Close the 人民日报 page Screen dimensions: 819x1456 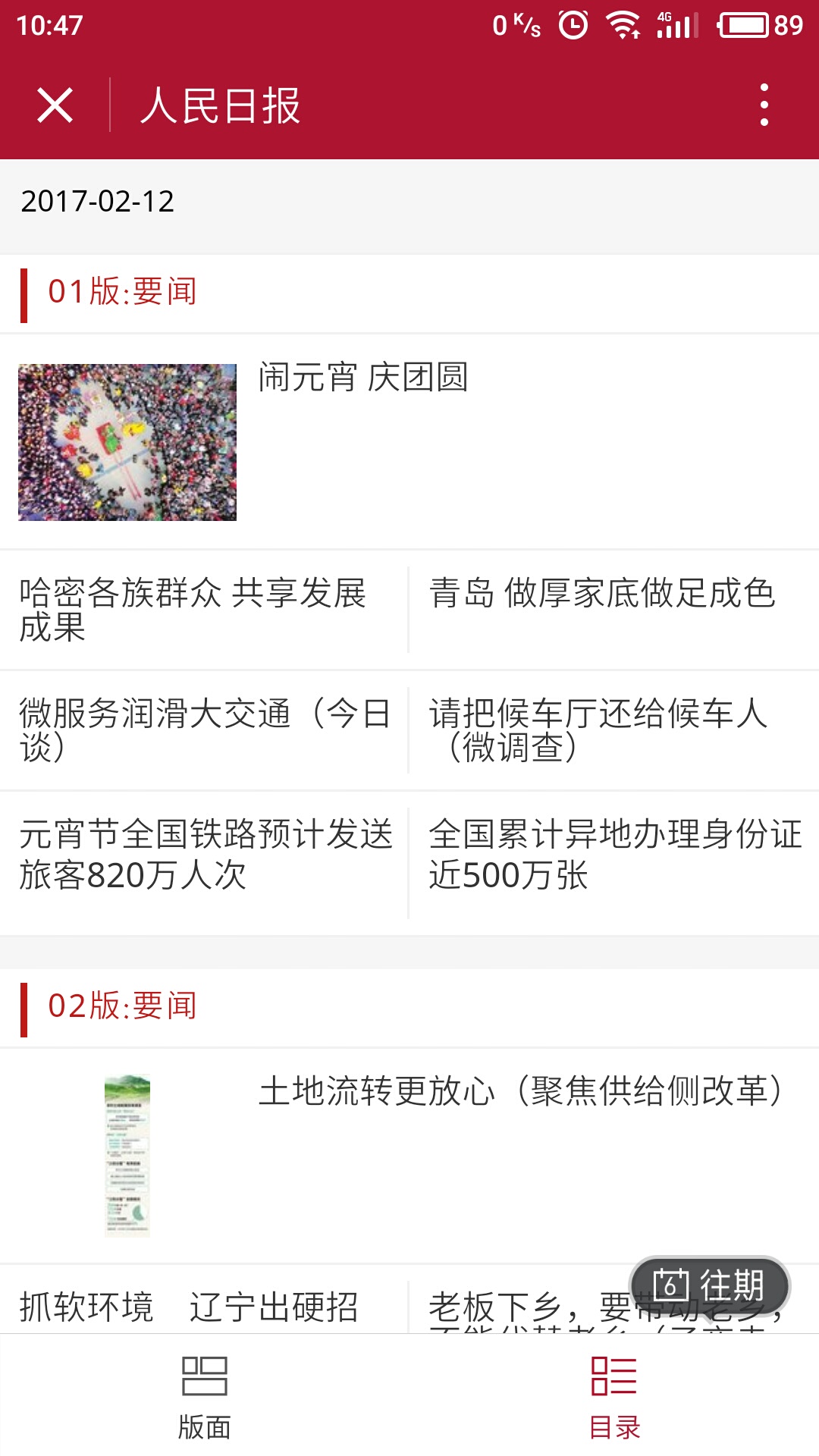coord(55,105)
